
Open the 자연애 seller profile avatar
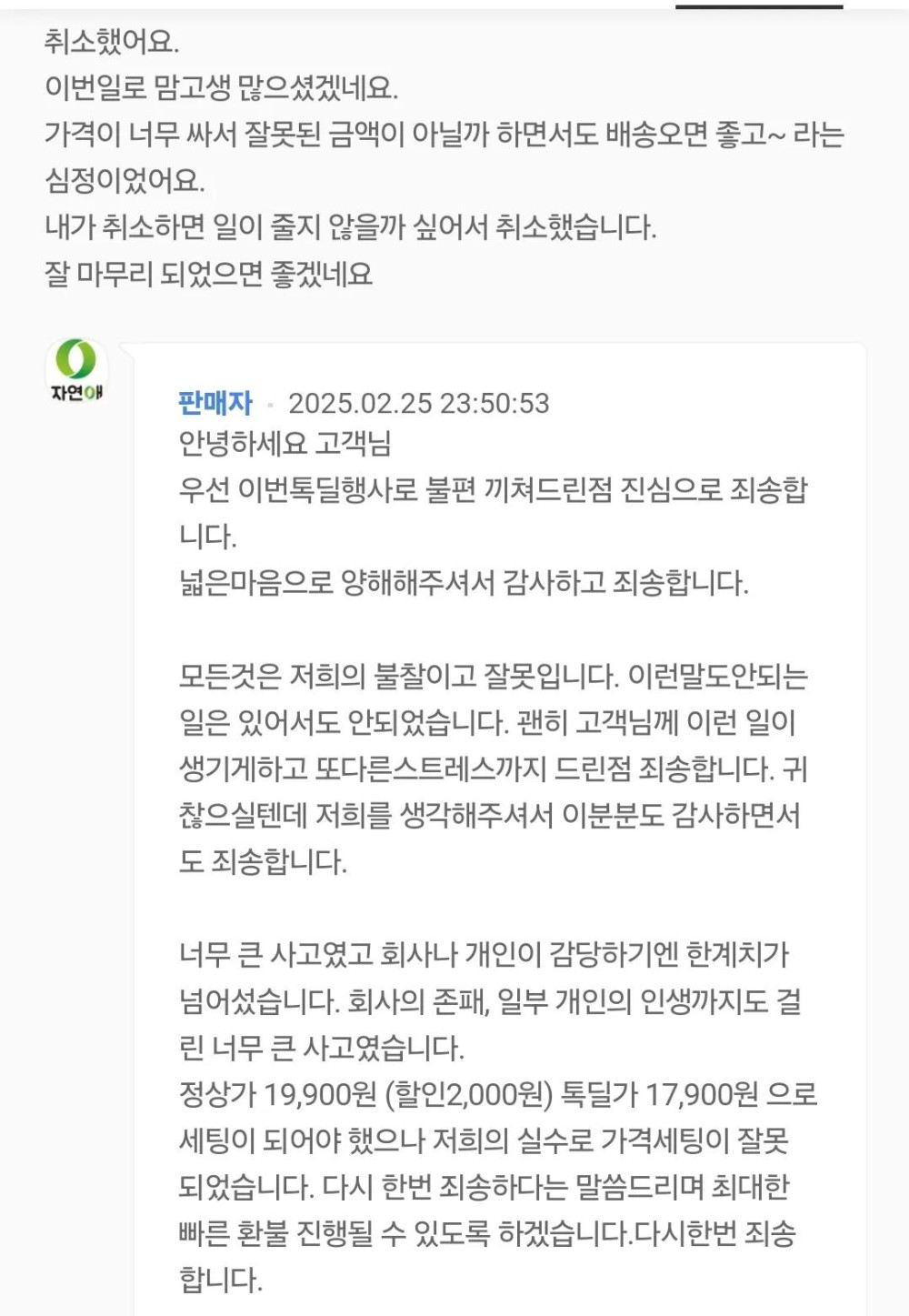point(76,369)
